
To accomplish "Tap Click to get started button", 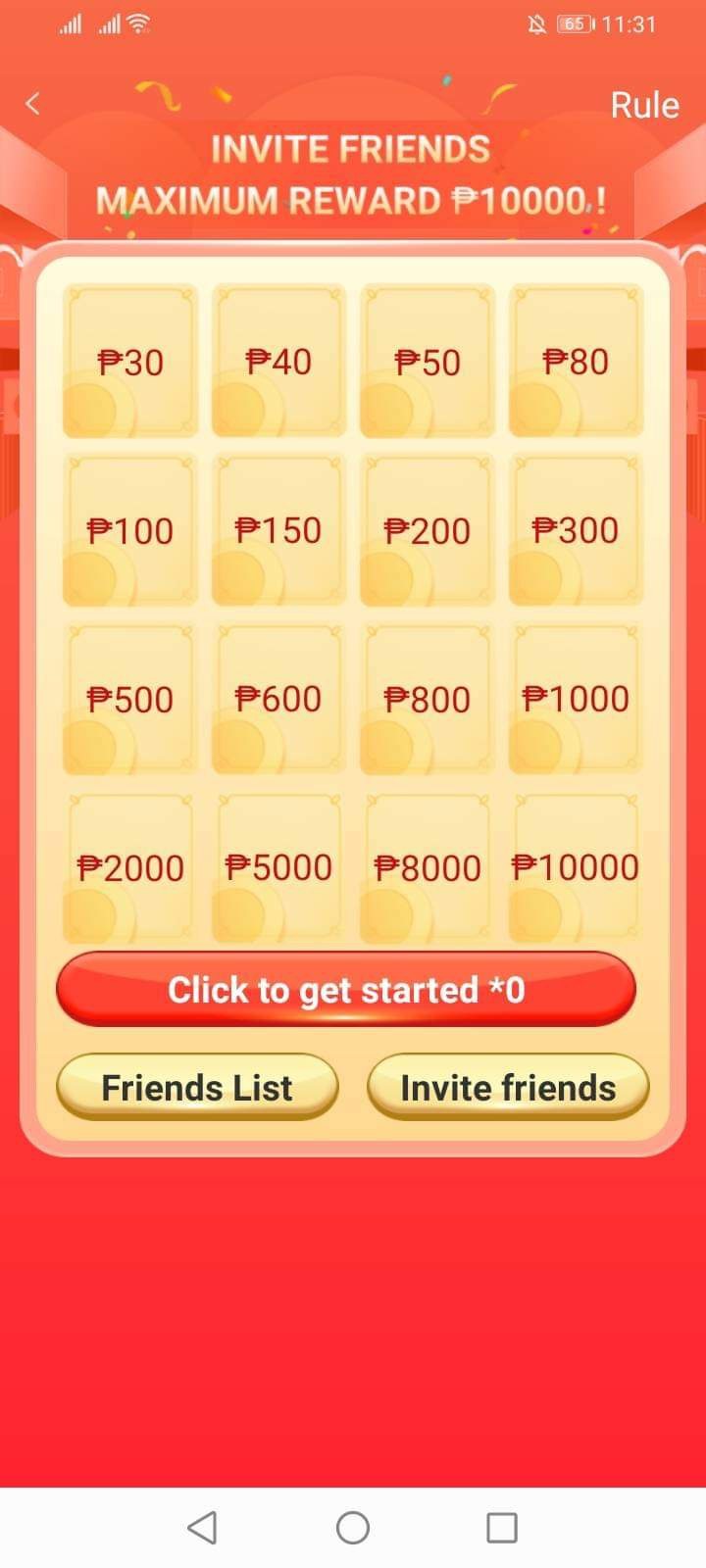I will pyautogui.click(x=346, y=990).
